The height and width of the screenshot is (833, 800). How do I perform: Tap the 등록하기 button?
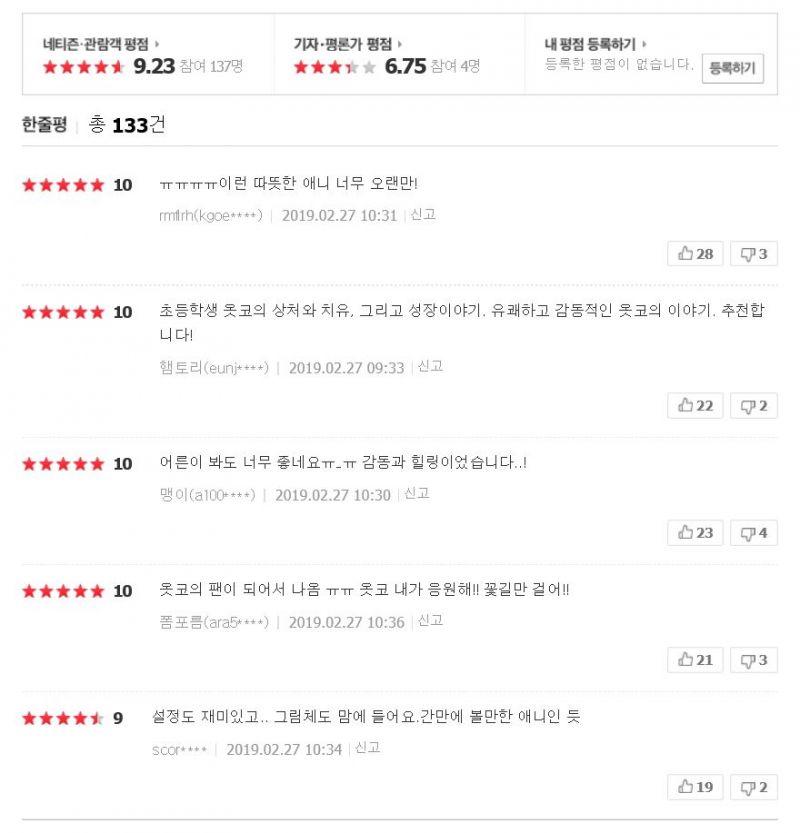tap(732, 68)
